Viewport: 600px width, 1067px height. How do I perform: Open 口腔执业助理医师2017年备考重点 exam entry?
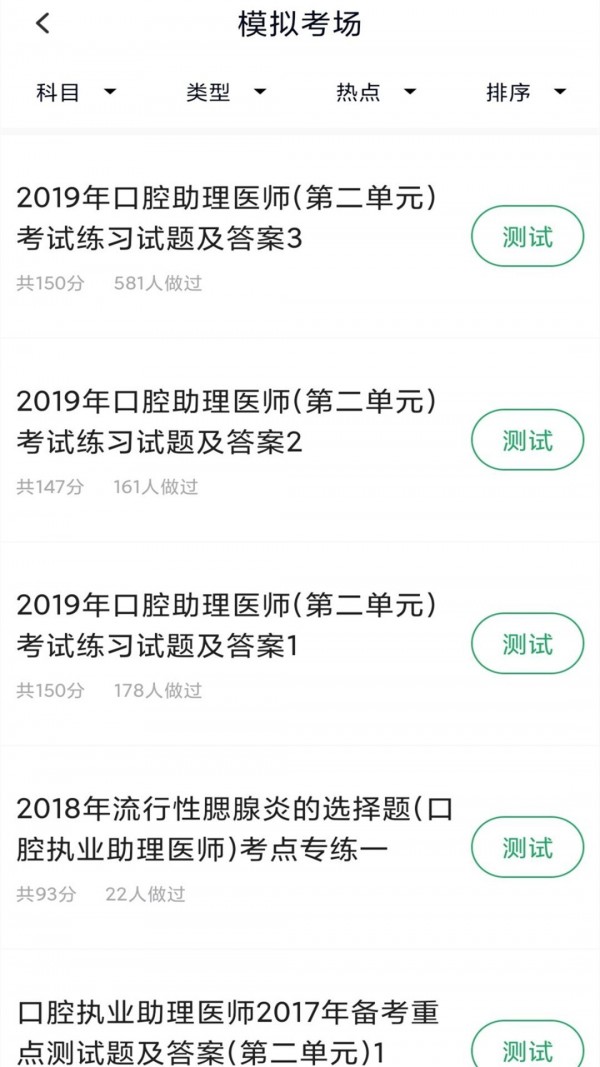(228, 1032)
